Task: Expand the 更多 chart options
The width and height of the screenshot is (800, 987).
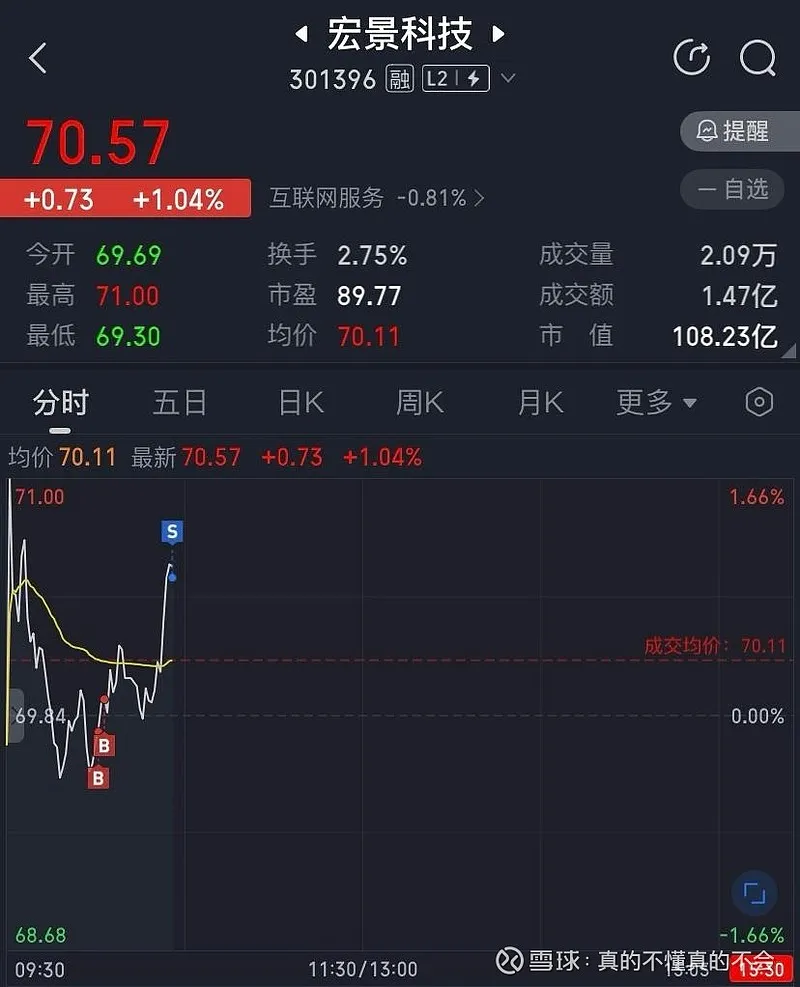Action: [x=656, y=403]
